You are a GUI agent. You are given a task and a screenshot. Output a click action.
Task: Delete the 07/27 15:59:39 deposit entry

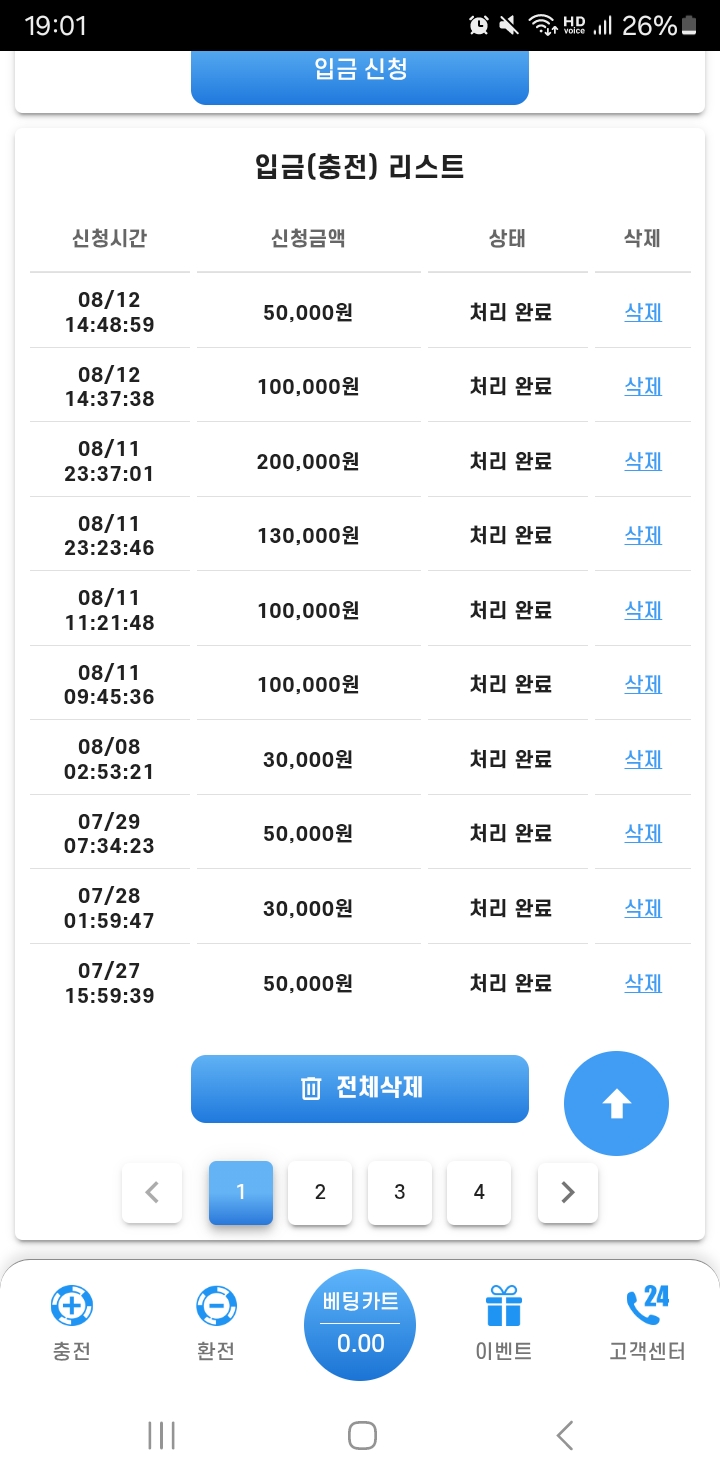pos(643,984)
